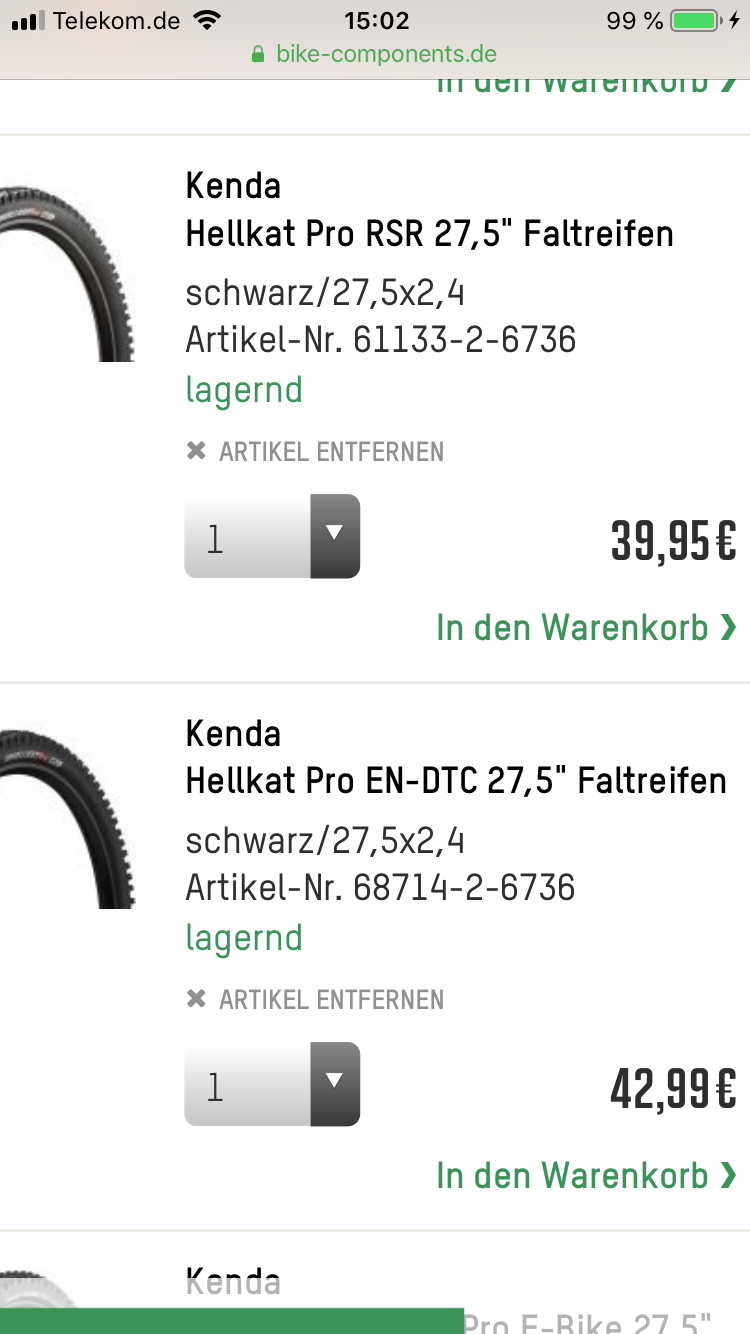Viewport: 750px width, 1334px height.
Task: Open Hellkat Pro RSR 27,5" Faltreifen product
Action: point(429,234)
